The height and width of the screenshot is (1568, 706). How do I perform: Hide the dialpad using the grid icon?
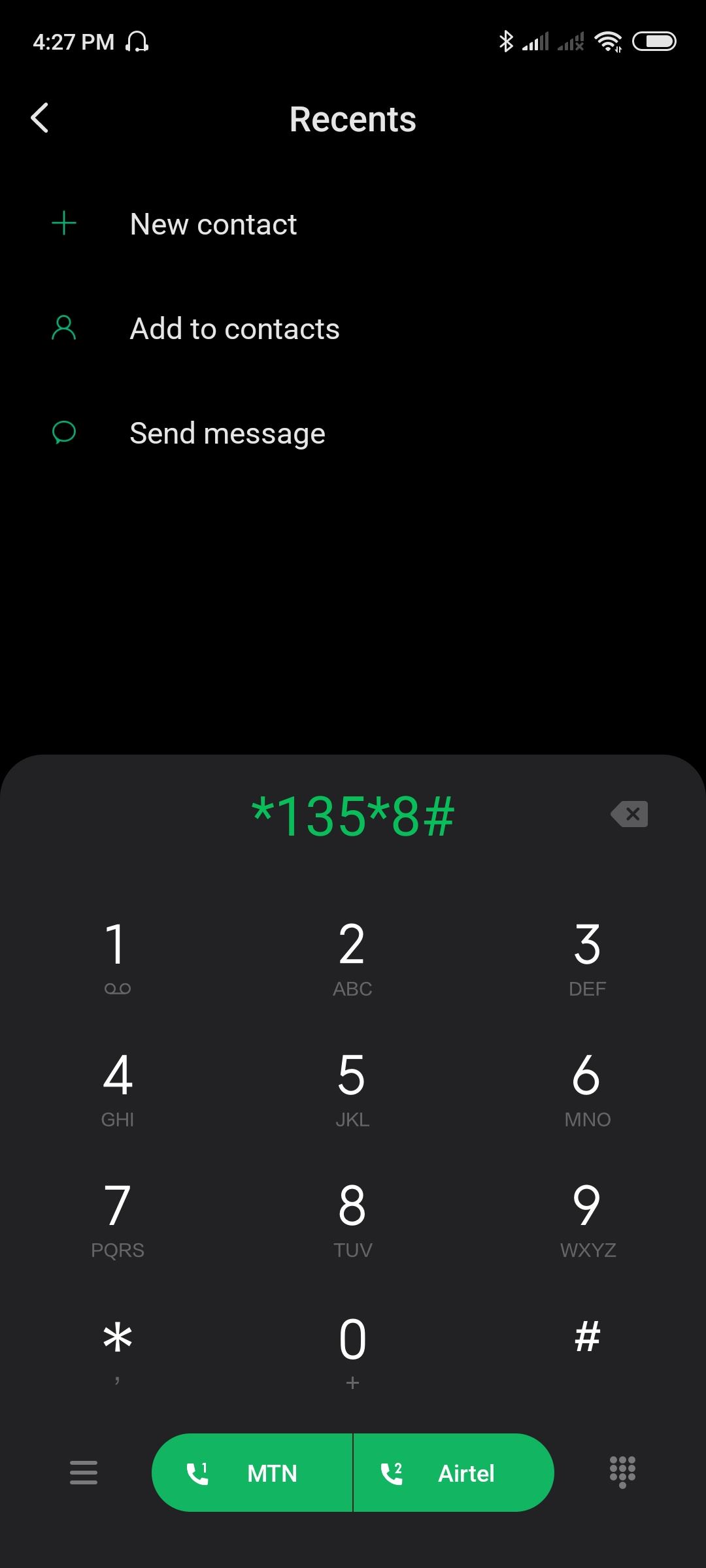pyautogui.click(x=622, y=1473)
